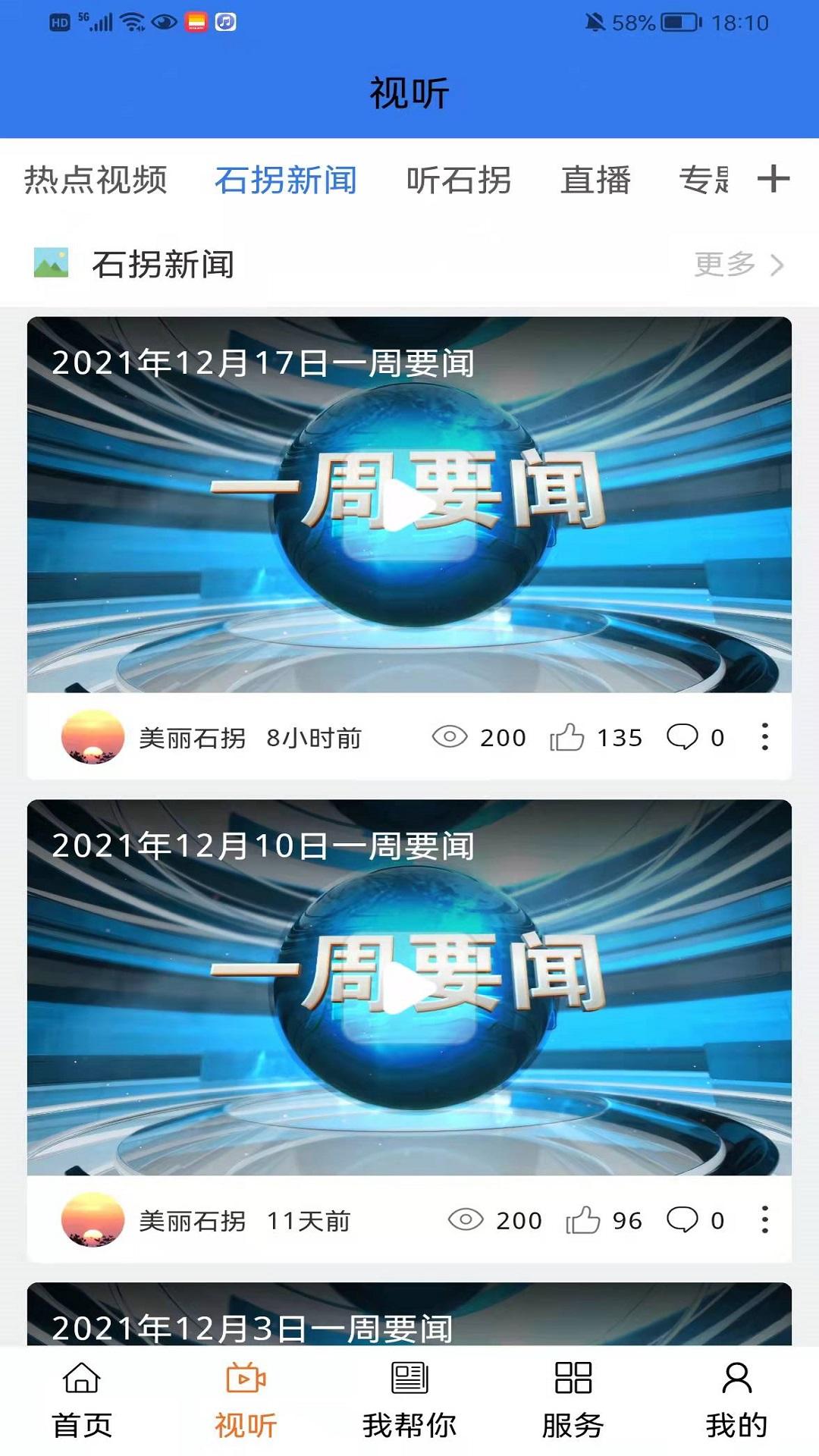Open comments on the 8小时前 video
Screen dimensions: 819x1456
coord(682,737)
